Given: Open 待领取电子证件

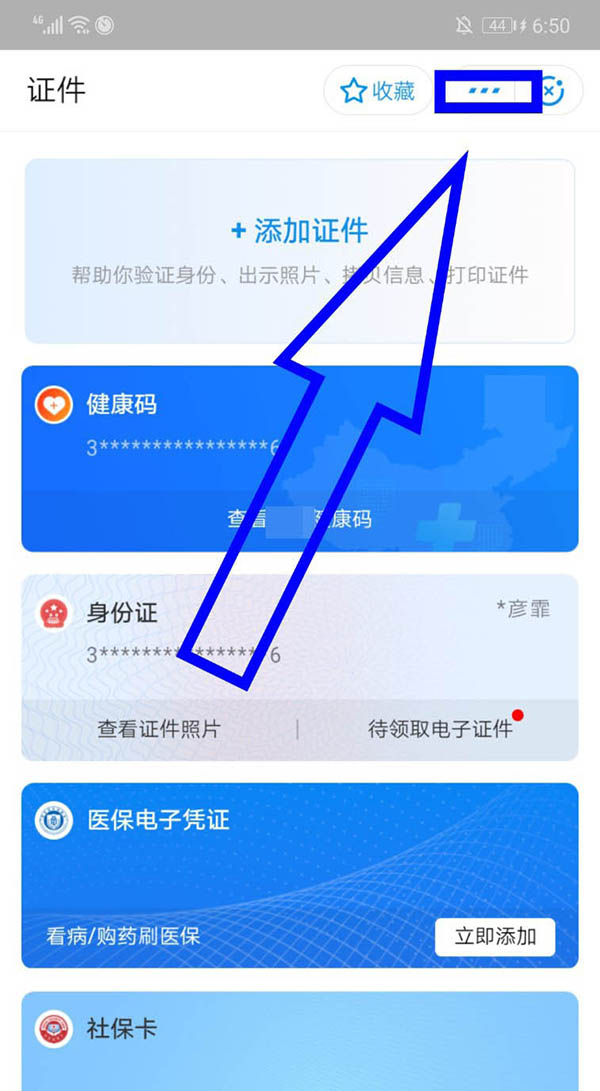Looking at the screenshot, I should coord(439,729).
